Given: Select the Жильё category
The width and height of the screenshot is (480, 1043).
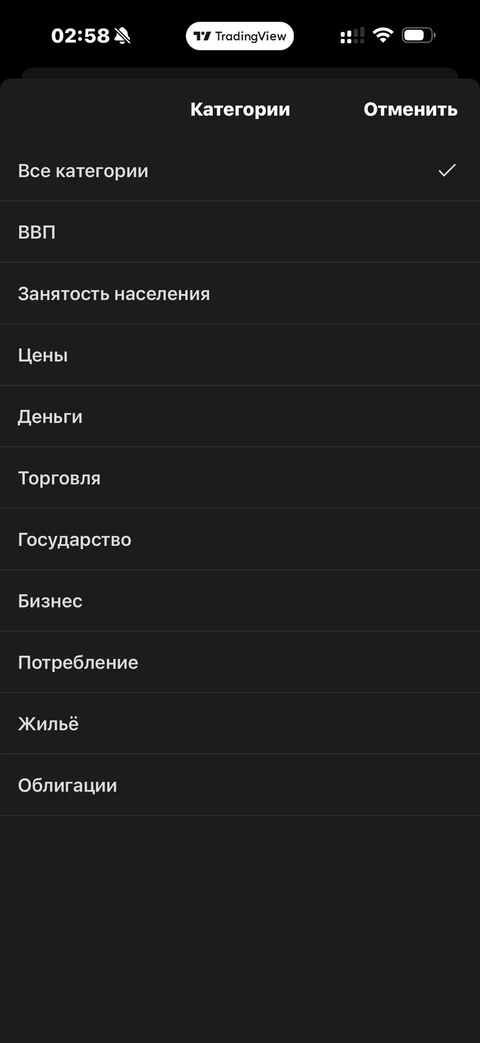Looking at the screenshot, I should (240, 724).
